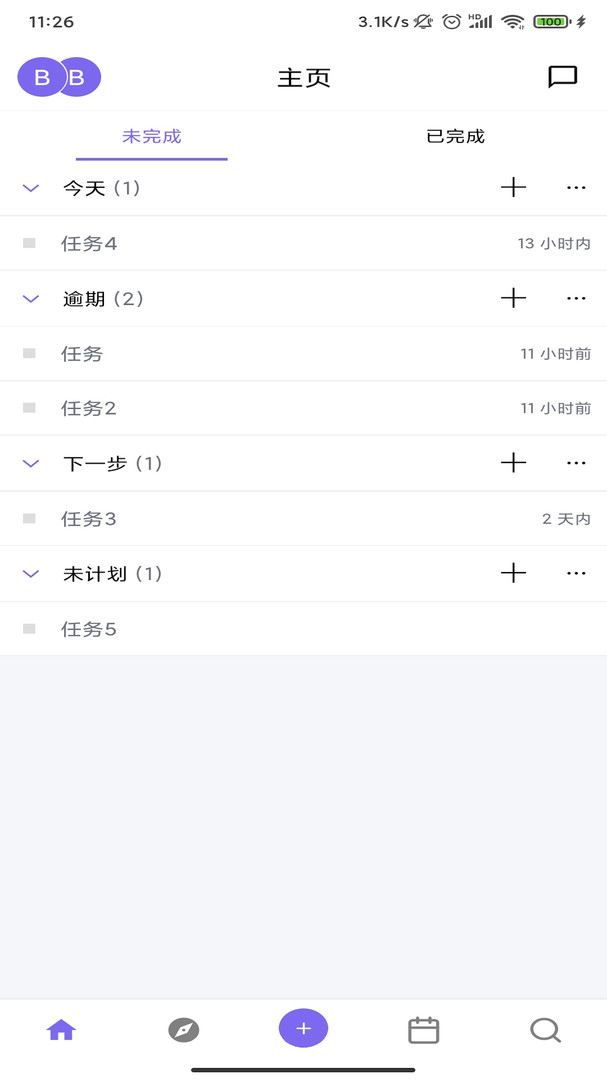Open more options for 未计划
Image resolution: width=607 pixels, height=1080 pixels.
pyautogui.click(x=576, y=573)
